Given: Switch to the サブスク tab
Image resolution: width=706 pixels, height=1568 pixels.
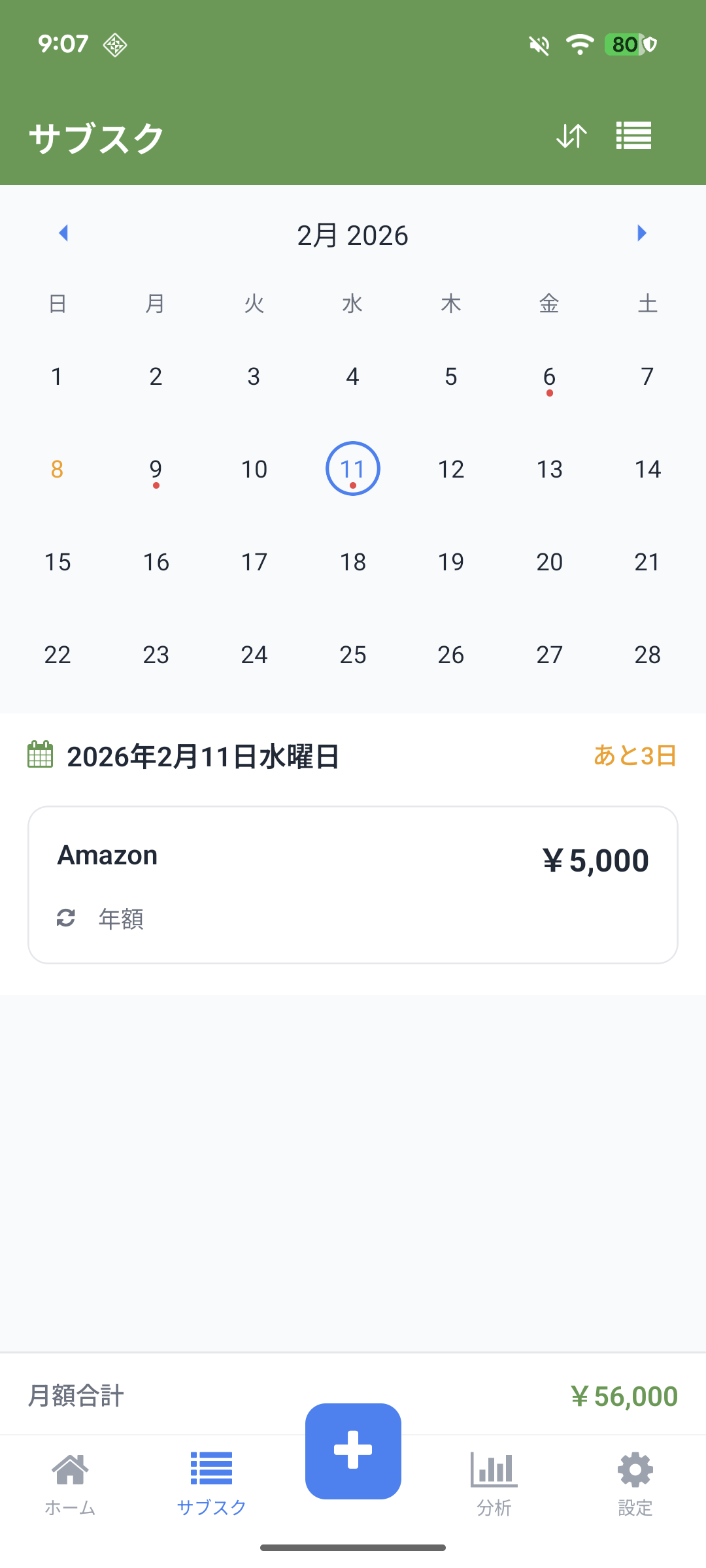Looking at the screenshot, I should click(x=210, y=1483).
